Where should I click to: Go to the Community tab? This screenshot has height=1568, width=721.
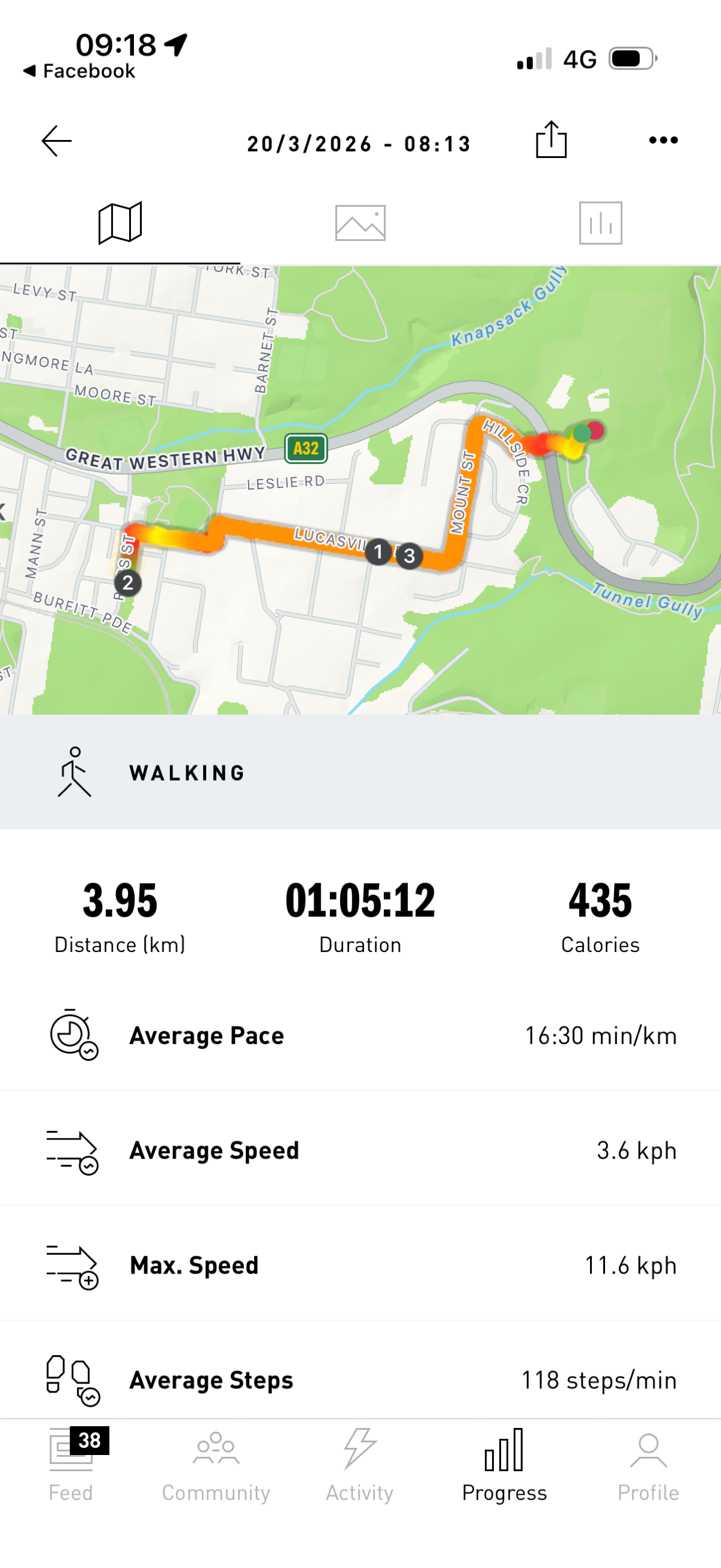(216, 1463)
